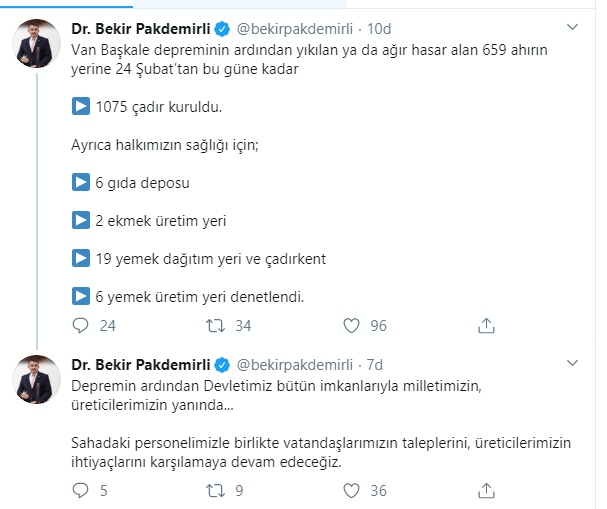This screenshot has width=607, height=509.
Task: Retweet the tweet with 9 retweets
Action: point(214,490)
